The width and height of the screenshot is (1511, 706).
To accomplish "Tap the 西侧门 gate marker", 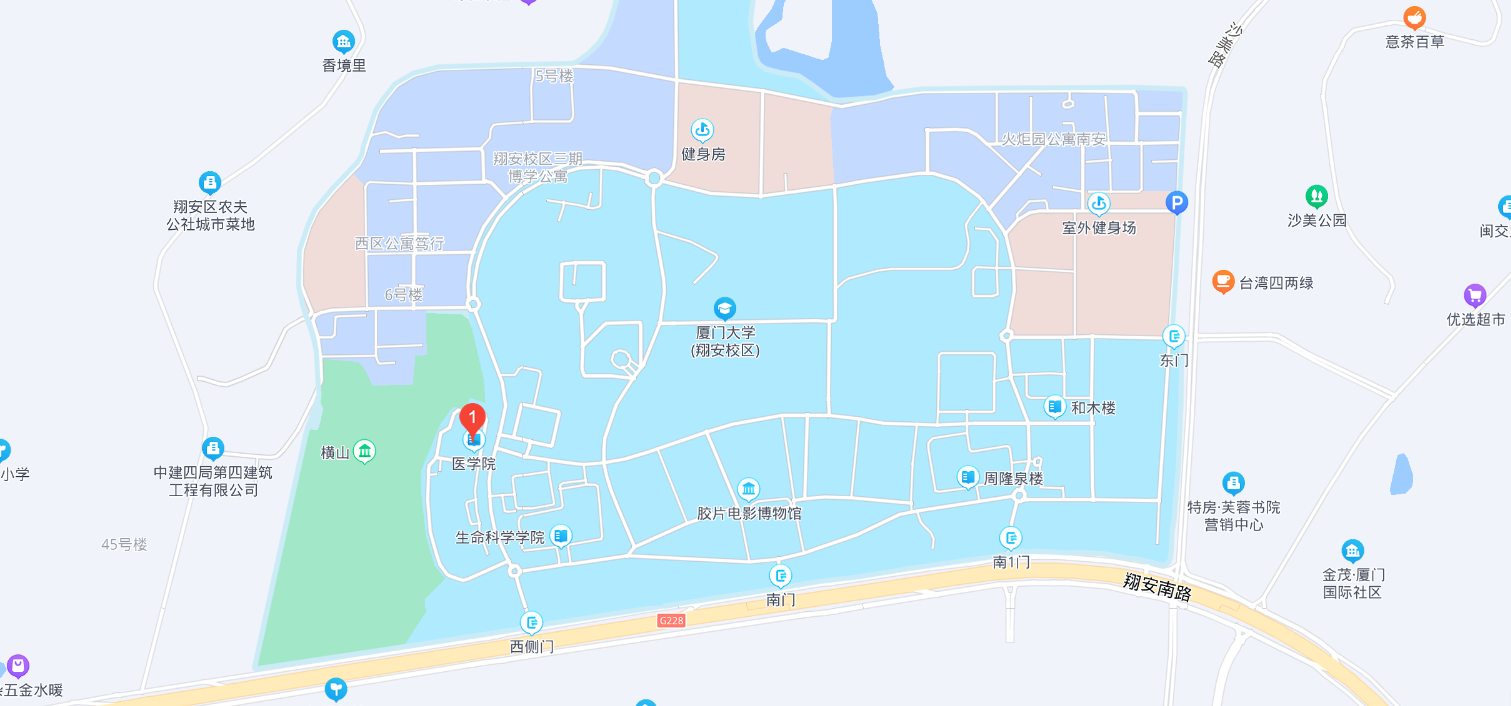I will pyautogui.click(x=532, y=622).
